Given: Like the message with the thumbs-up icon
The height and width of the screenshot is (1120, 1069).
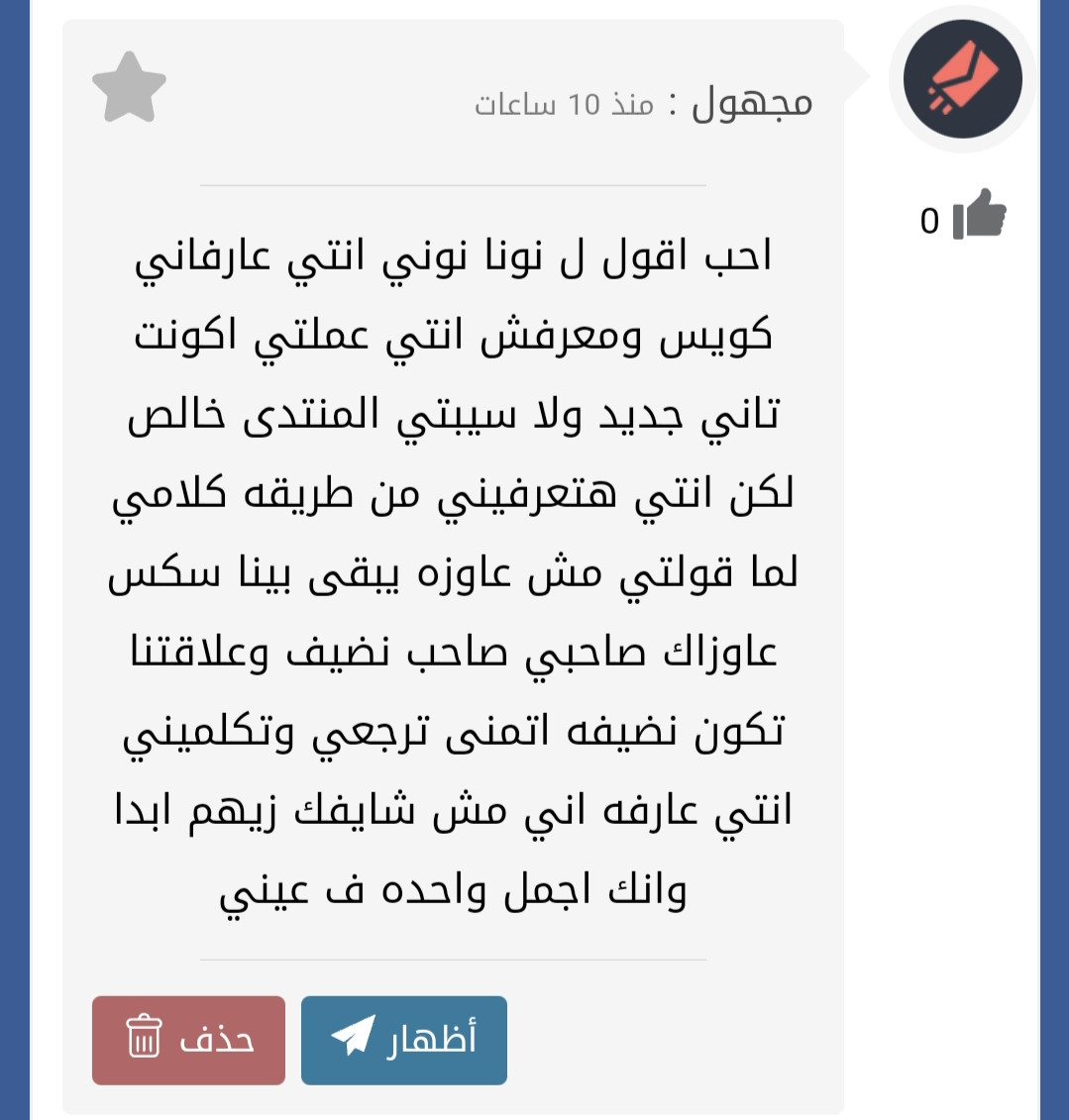Looking at the screenshot, I should 979,215.
